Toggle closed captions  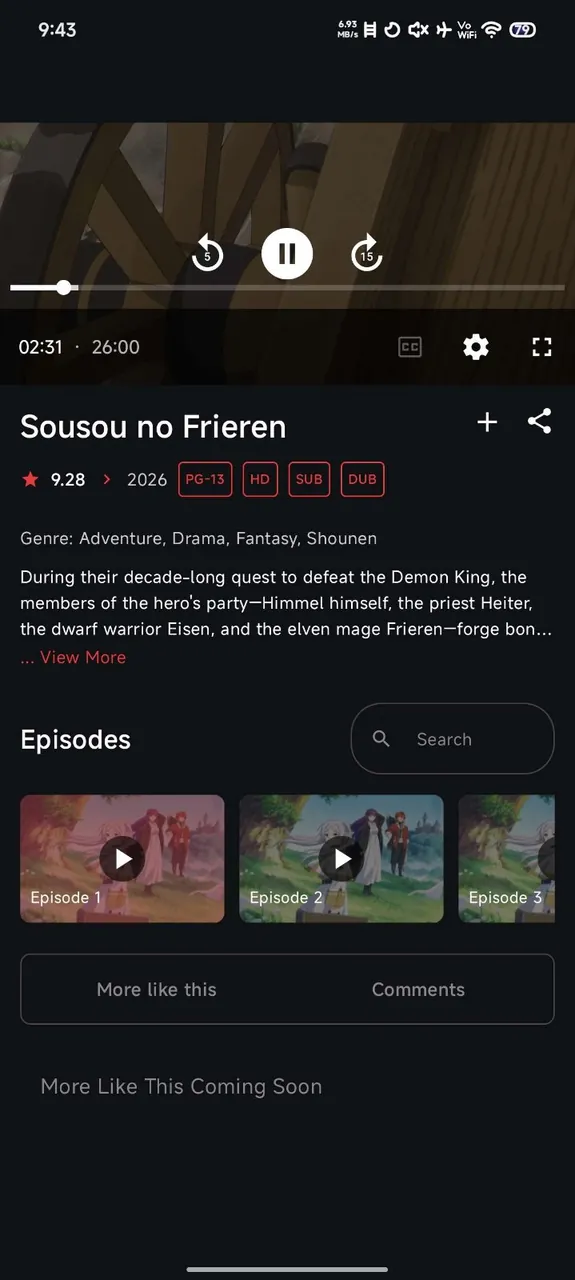(410, 347)
